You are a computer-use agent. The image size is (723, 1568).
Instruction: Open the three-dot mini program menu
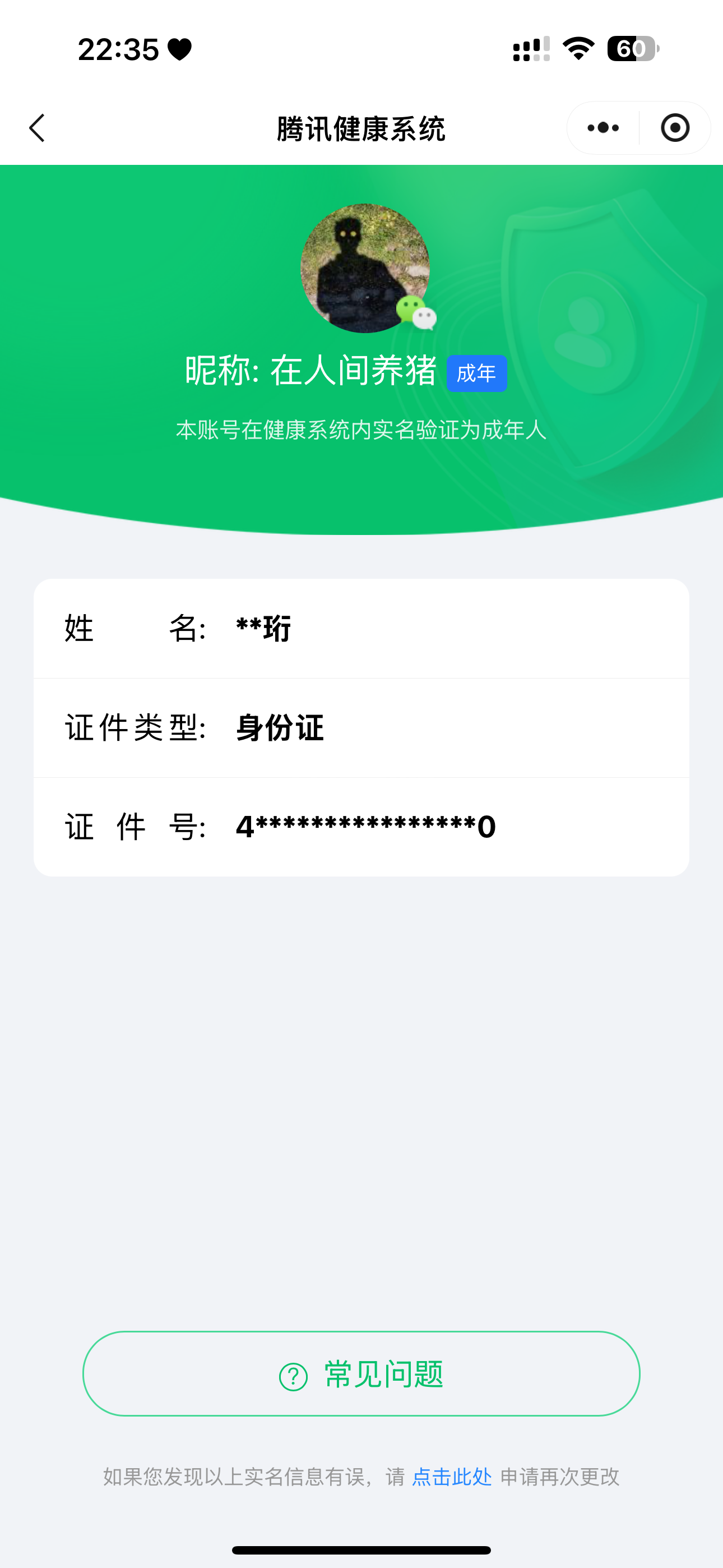[603, 128]
